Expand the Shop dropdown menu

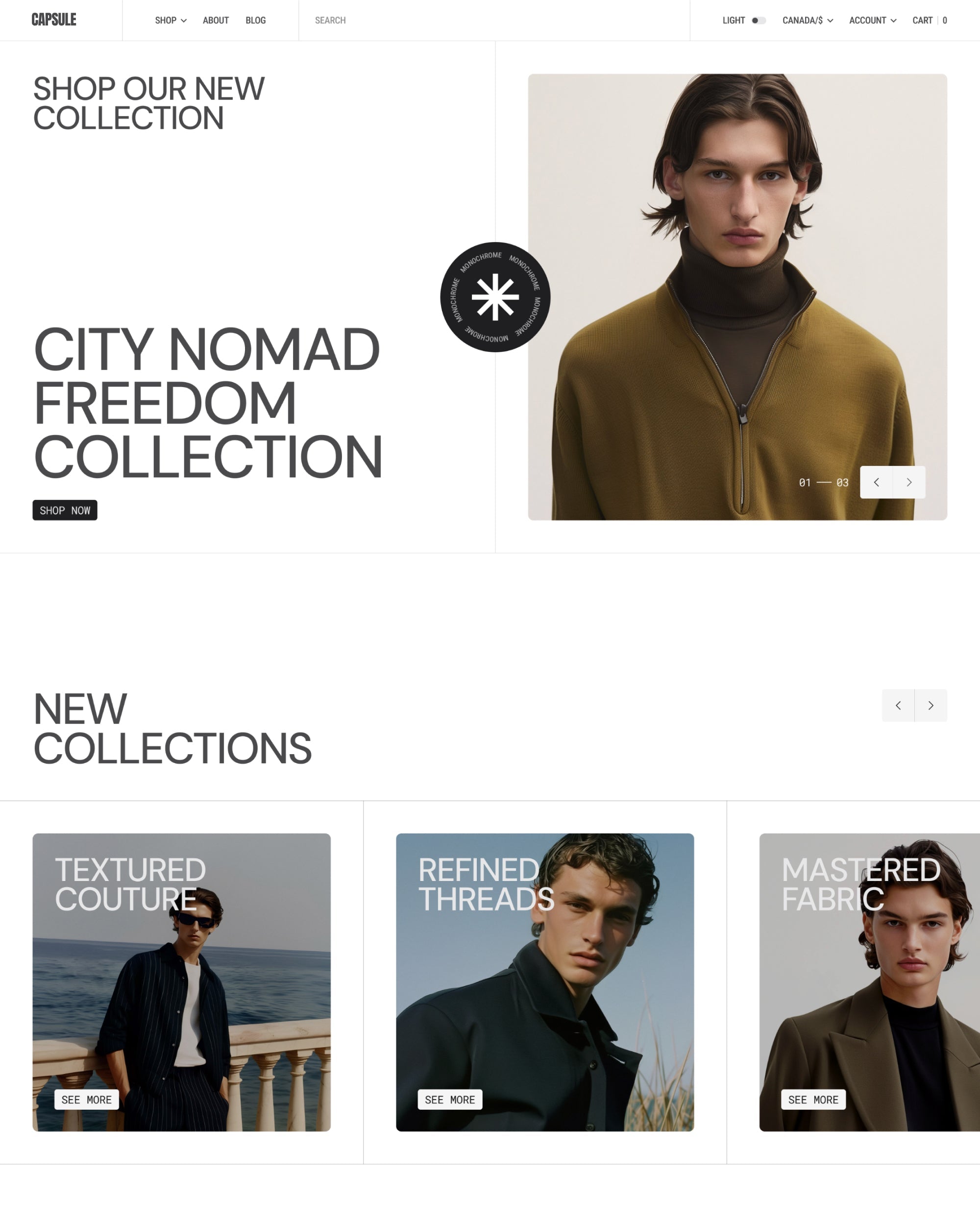tap(170, 21)
